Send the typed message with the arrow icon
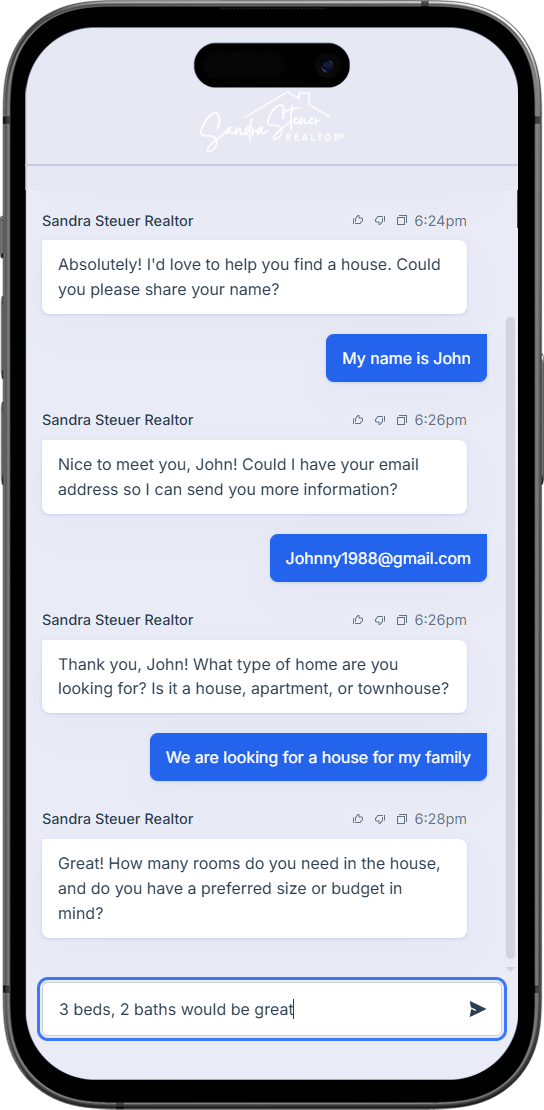 pos(477,1009)
